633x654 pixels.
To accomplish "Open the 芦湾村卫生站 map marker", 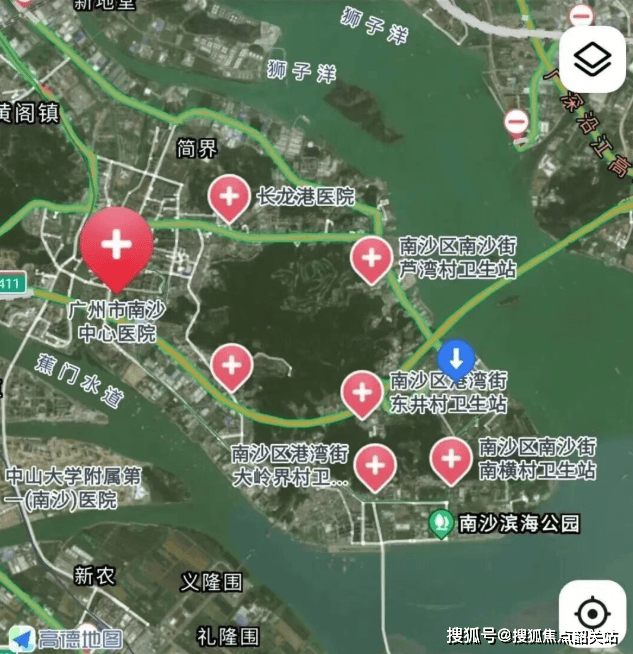I will tap(371, 260).
